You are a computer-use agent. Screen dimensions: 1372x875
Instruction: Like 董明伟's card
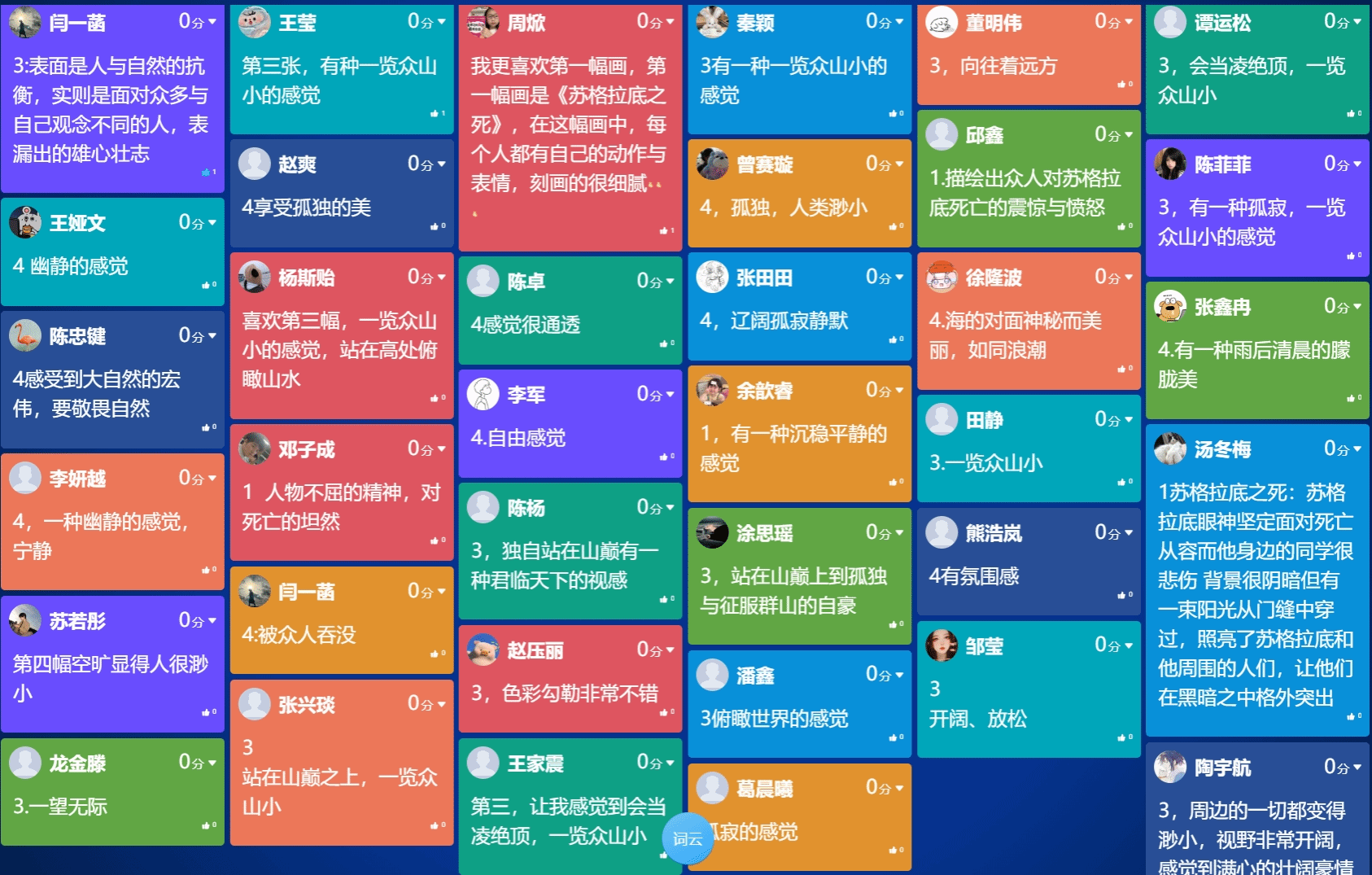(x=1122, y=85)
